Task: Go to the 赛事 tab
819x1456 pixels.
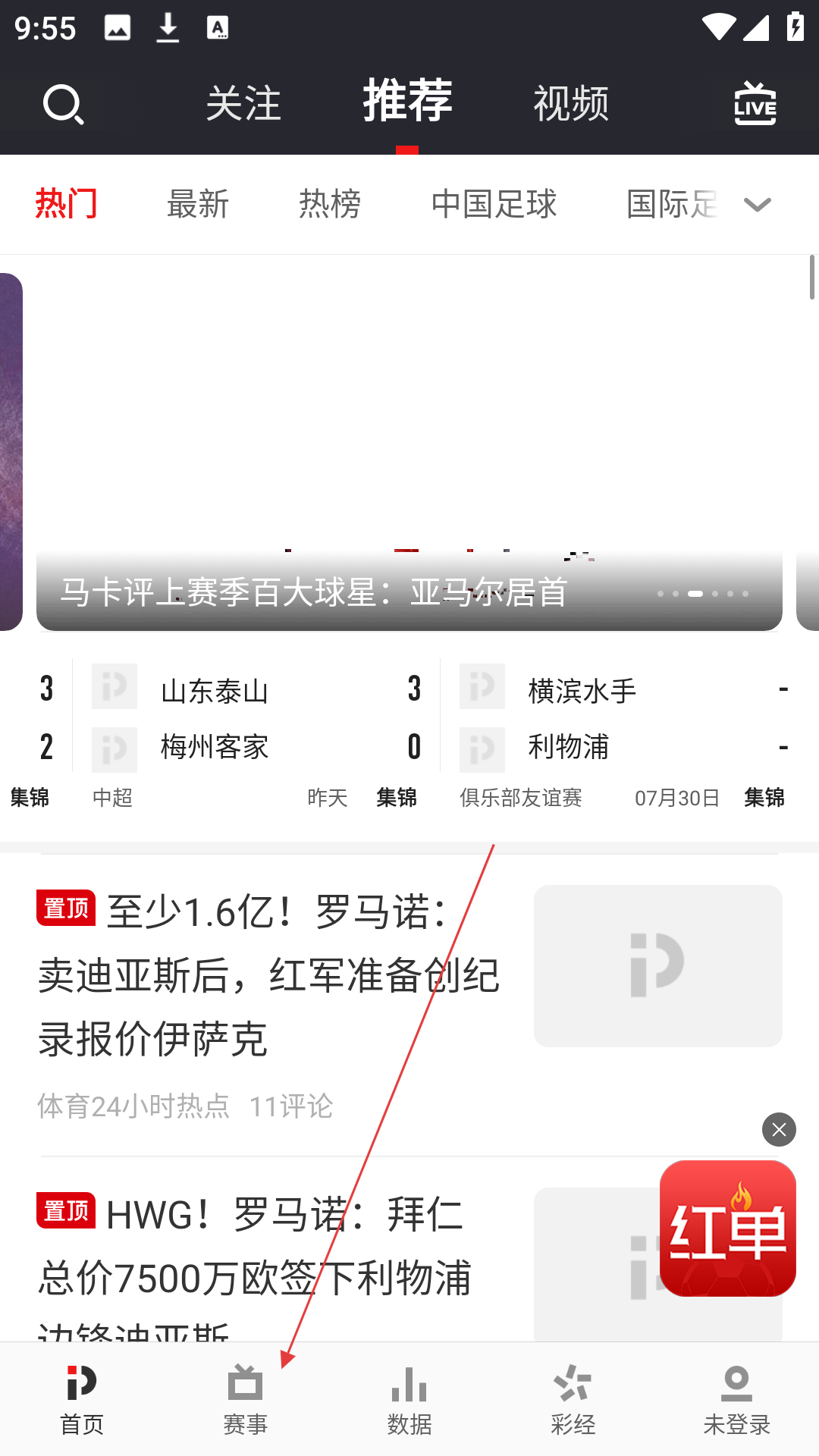Action: (x=246, y=1400)
